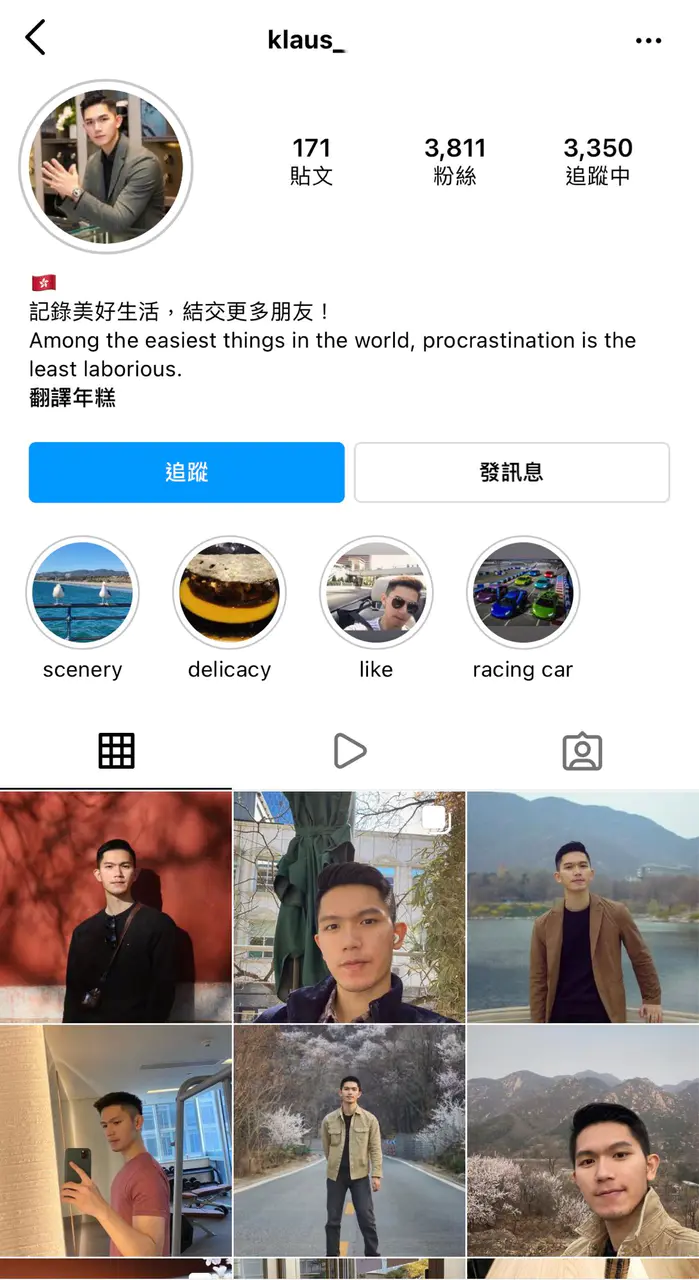Open the three-dot overflow menu
The width and height of the screenshot is (699, 1280).
pyautogui.click(x=648, y=41)
